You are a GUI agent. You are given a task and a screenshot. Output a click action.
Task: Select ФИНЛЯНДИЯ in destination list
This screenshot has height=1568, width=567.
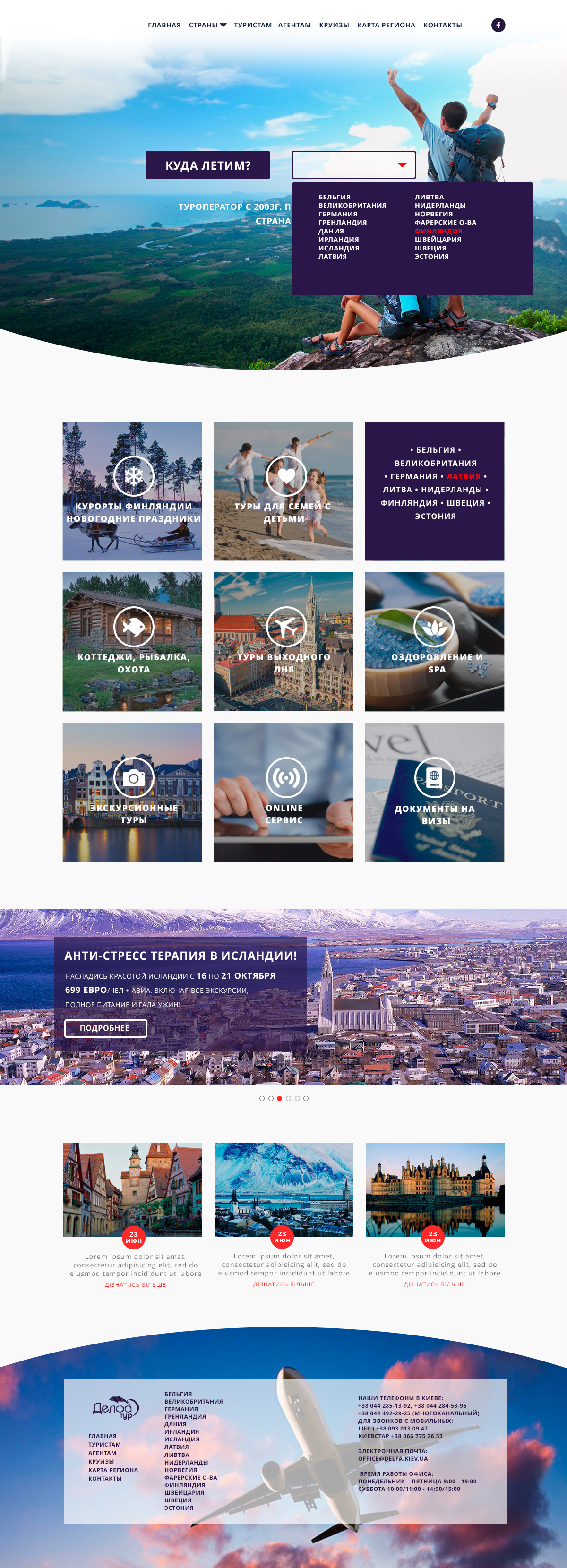438,231
